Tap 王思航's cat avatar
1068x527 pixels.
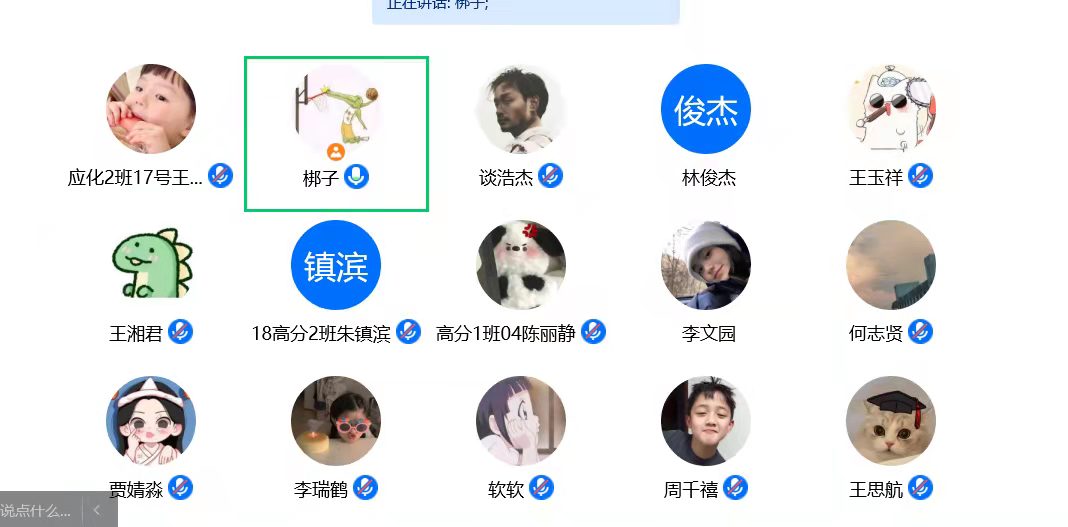click(890, 421)
